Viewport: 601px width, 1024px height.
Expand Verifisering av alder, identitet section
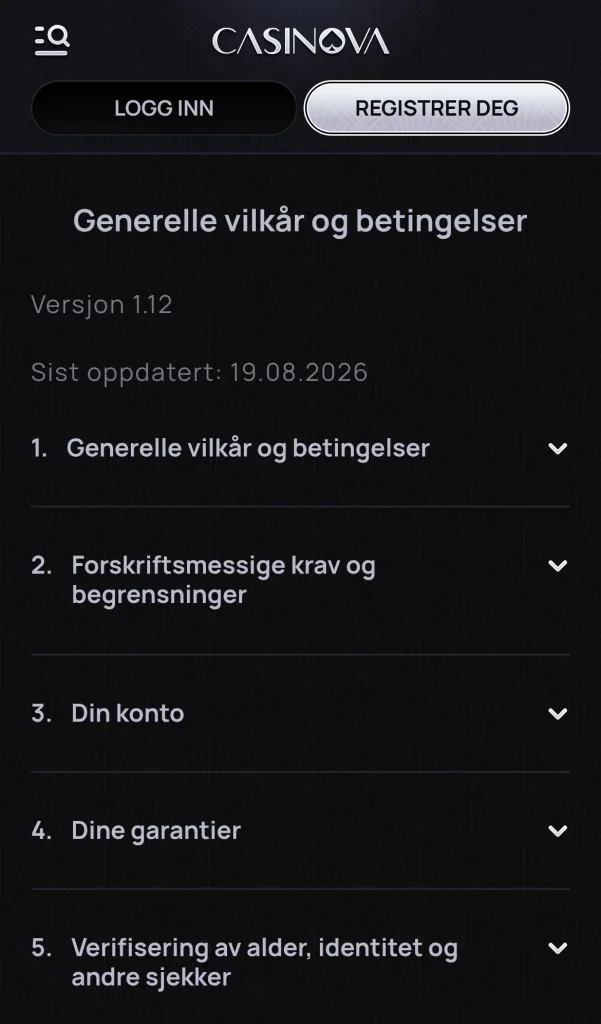tap(300, 963)
